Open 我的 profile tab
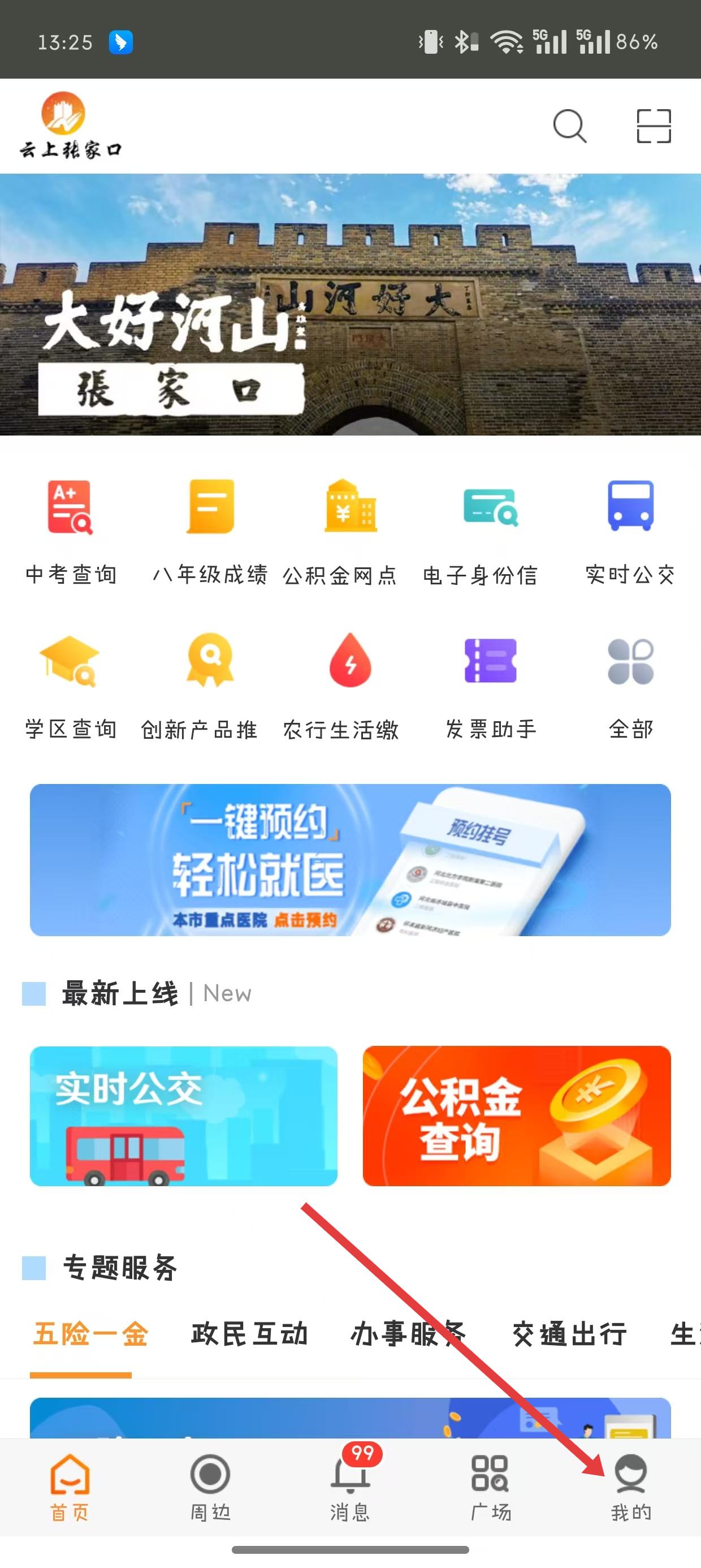This screenshot has height=1568, width=701. tap(630, 1487)
